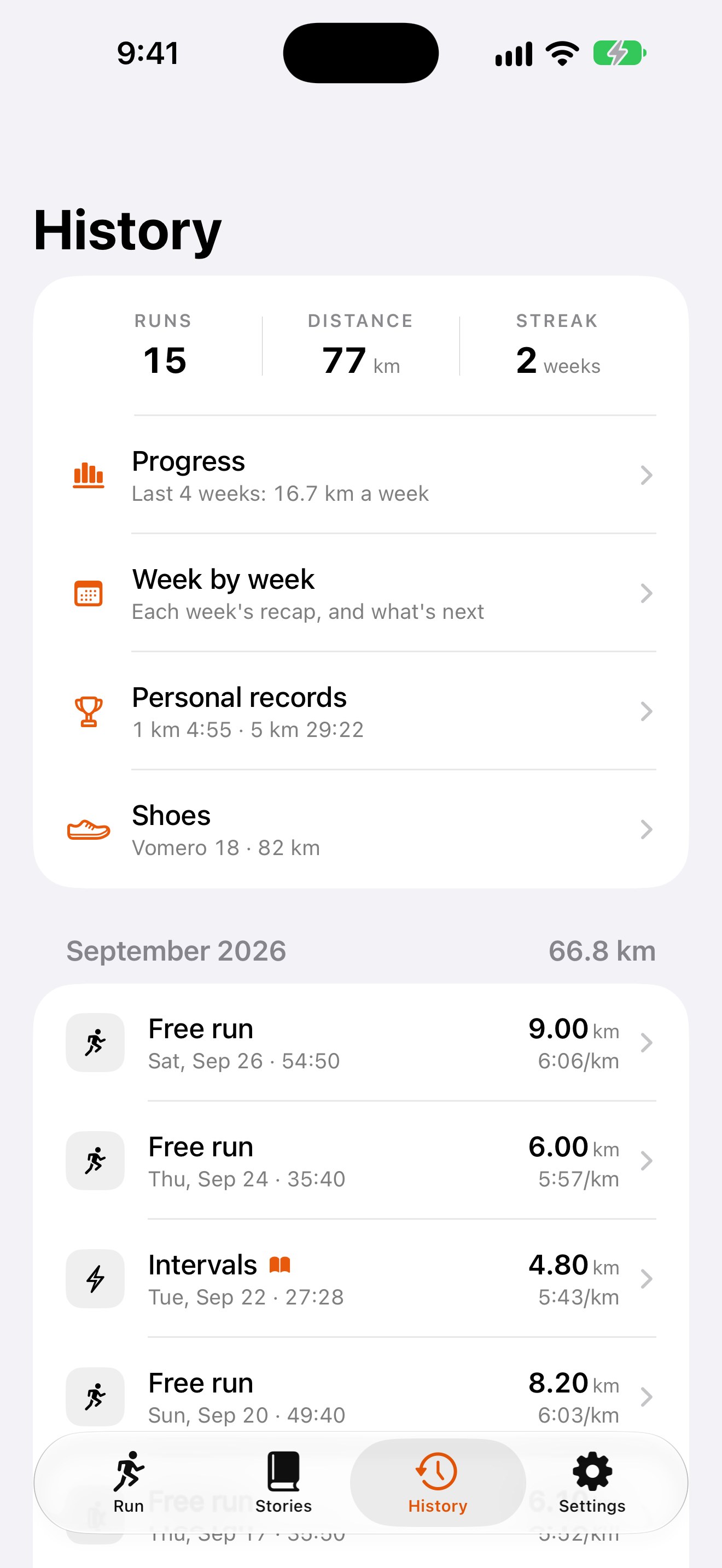View Personal records
Viewport: 722px width, 1568px height.
coord(361,712)
